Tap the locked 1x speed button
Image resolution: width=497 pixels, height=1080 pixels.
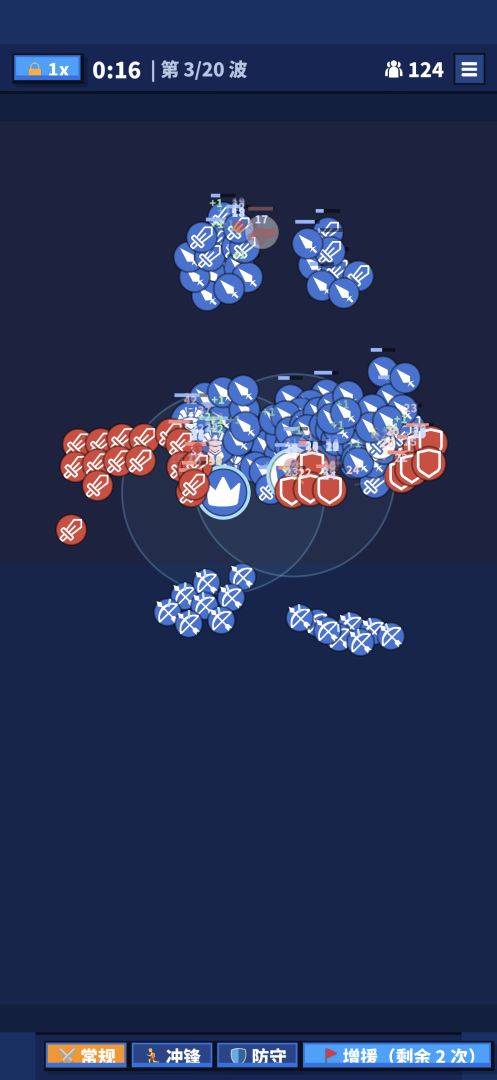click(47, 69)
